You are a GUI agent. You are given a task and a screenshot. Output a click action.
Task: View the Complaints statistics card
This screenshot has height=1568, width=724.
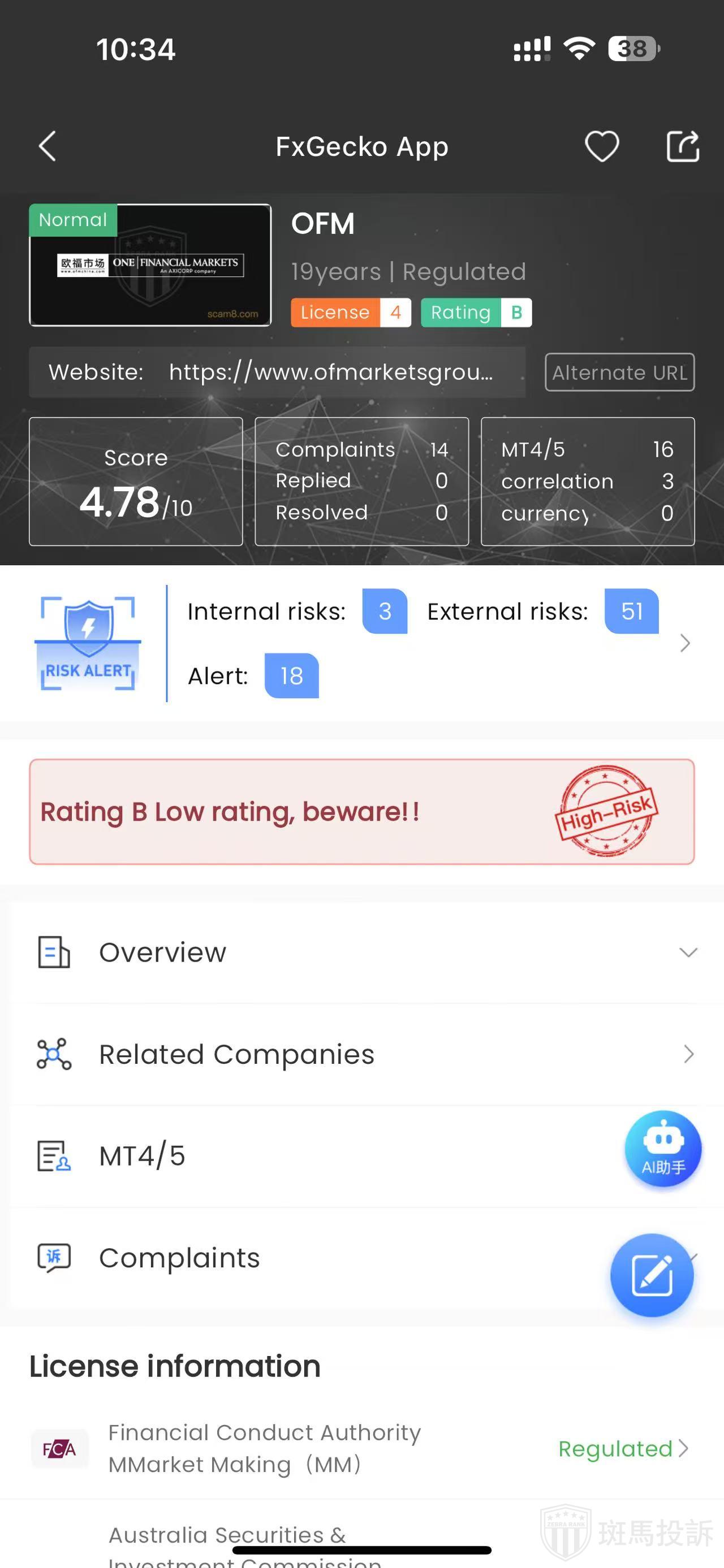[x=361, y=481]
